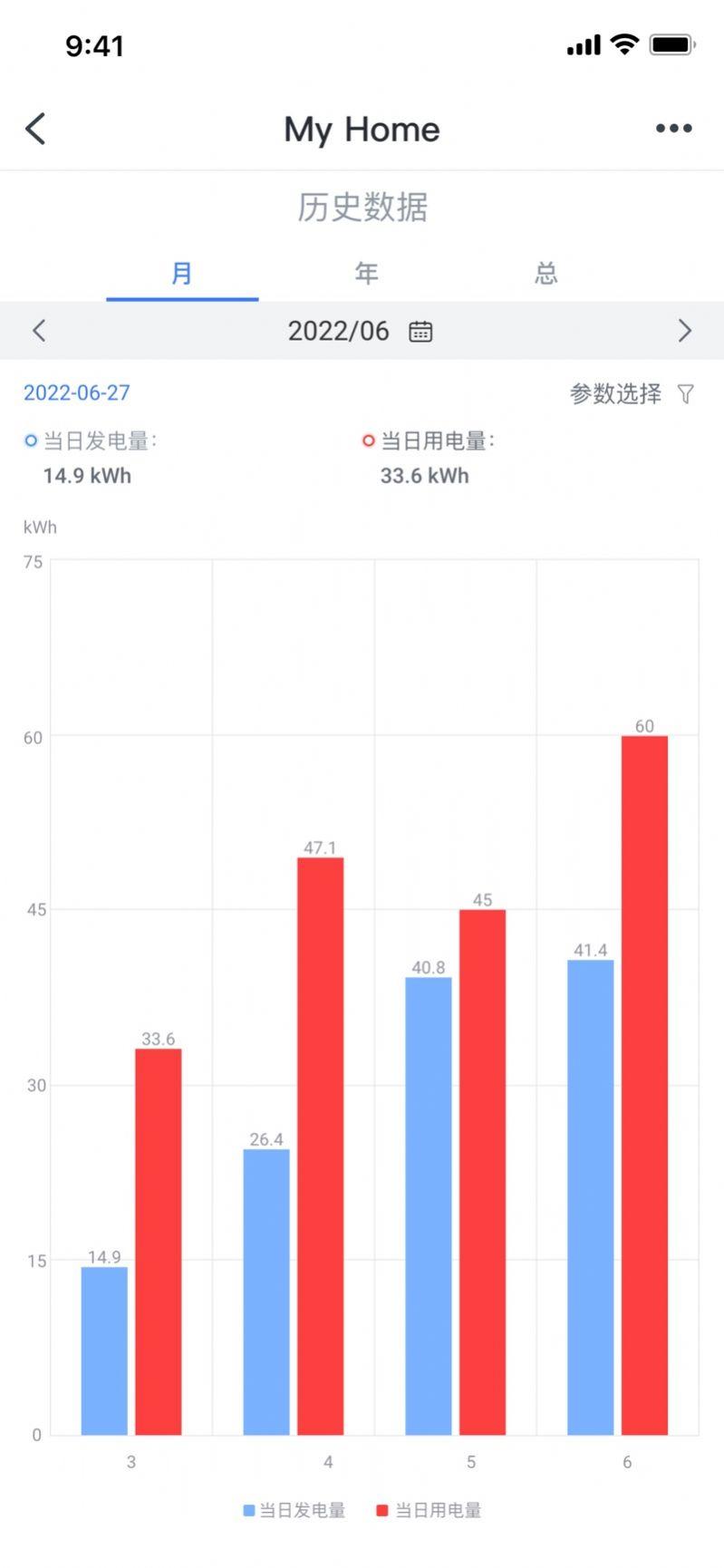724x1568 pixels.
Task: Switch to the 月 tab
Action: point(182,273)
